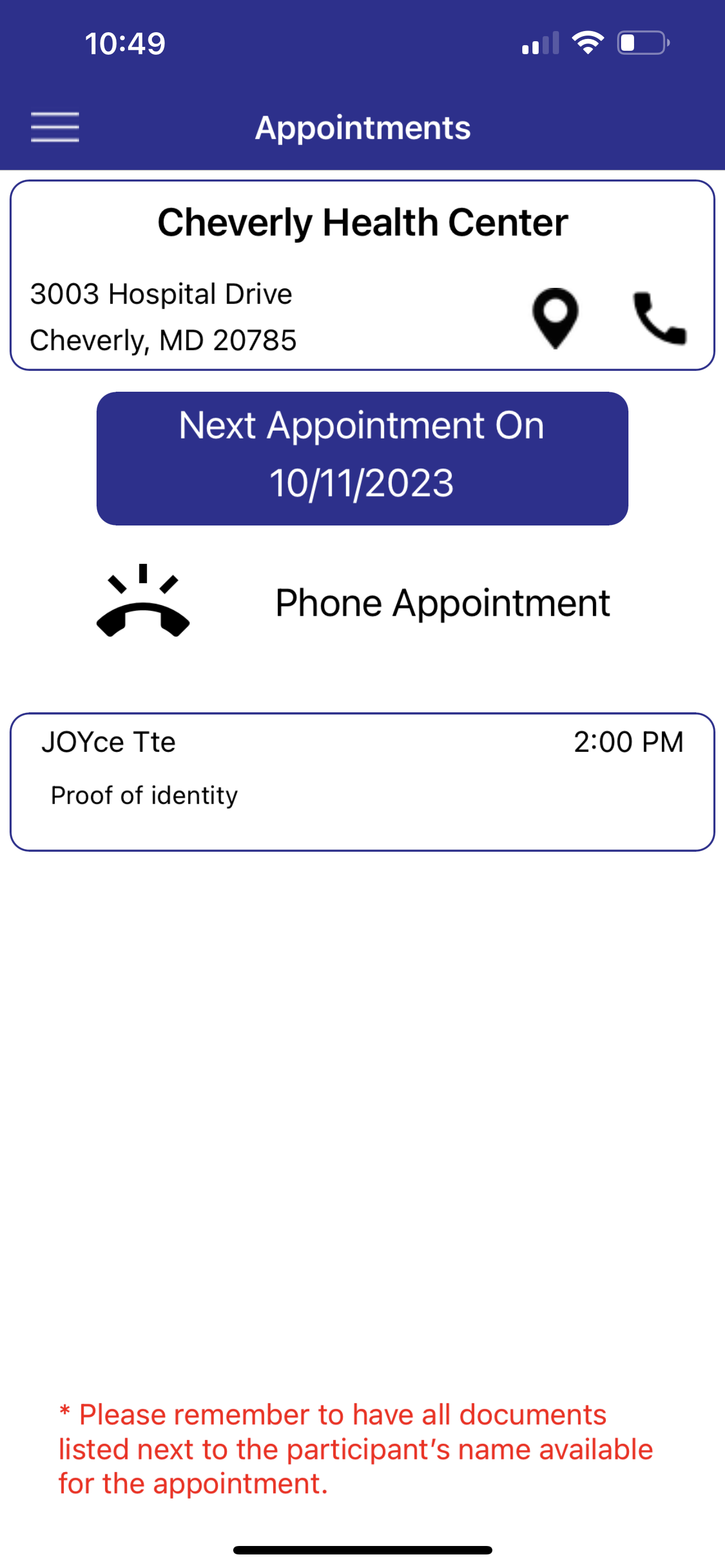Call Cheverly Health Center via phone icon
The image size is (725, 1568).
(660, 318)
